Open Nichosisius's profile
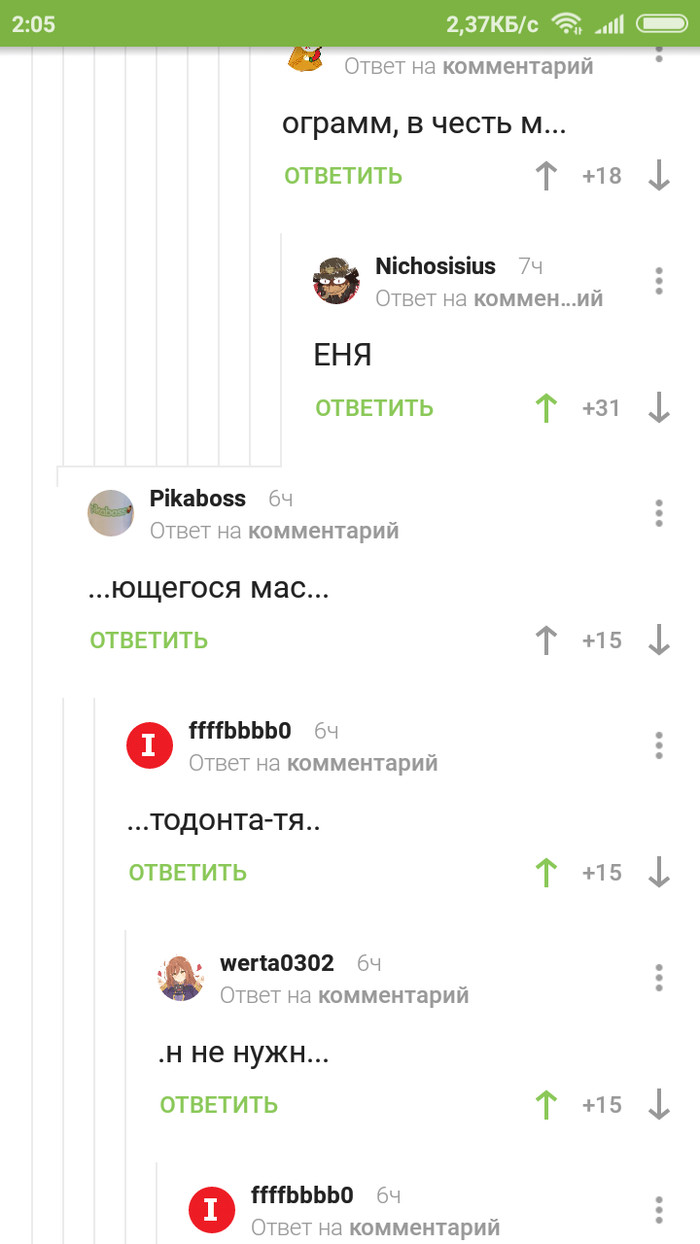This screenshot has width=700, height=1244. (x=435, y=266)
